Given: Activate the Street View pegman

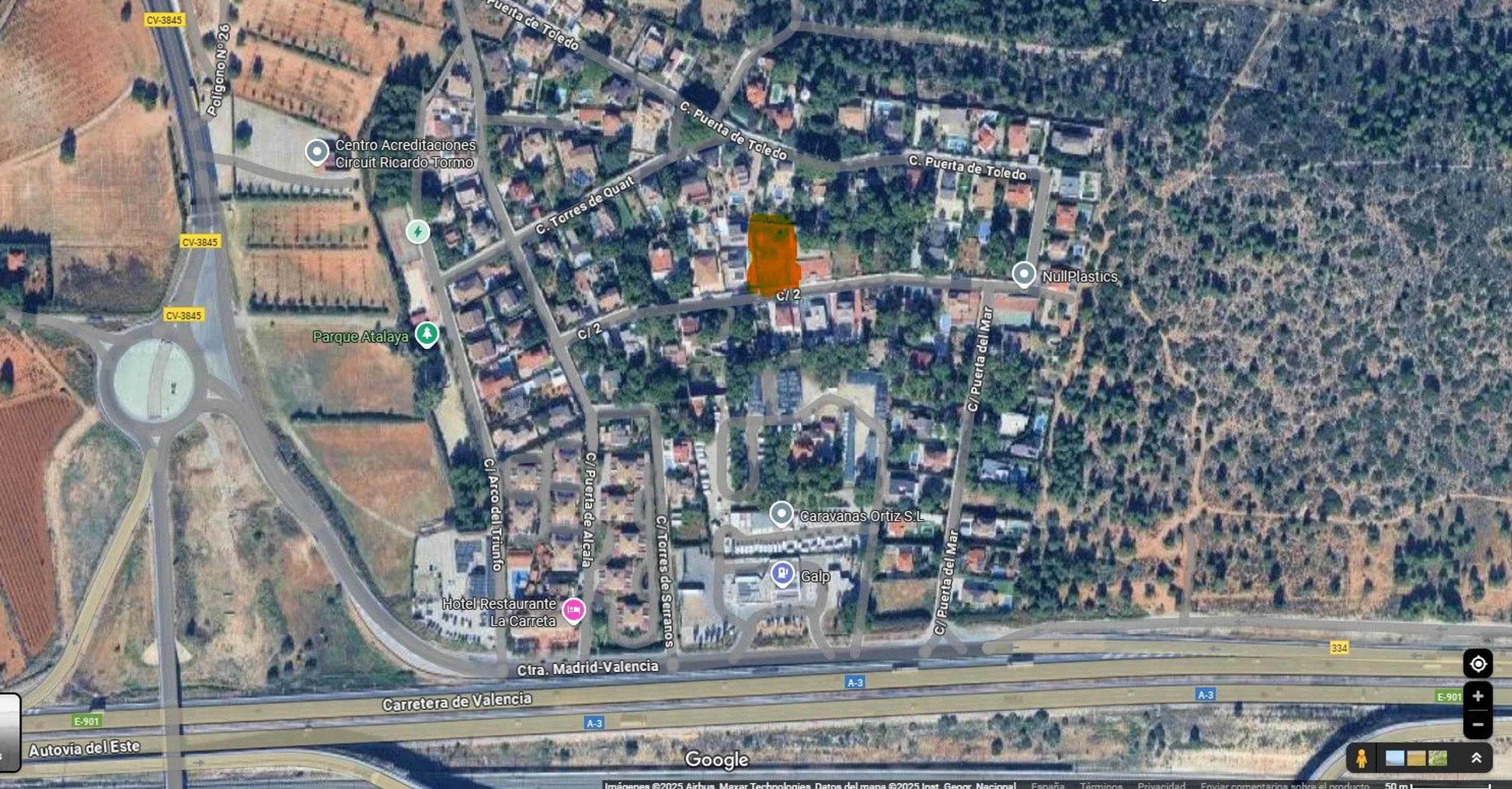Looking at the screenshot, I should 1362,758.
